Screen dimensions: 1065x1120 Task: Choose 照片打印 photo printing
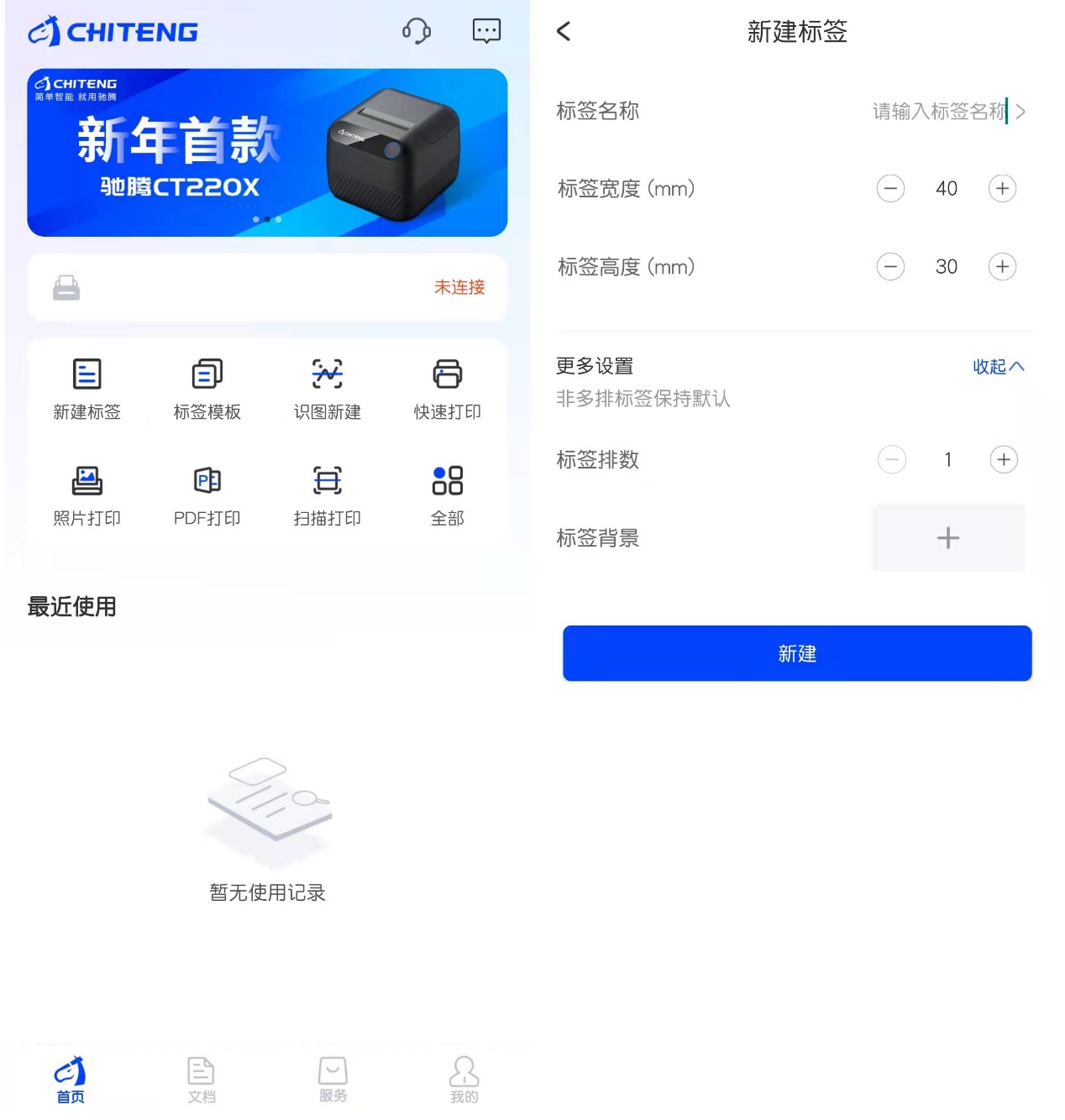coord(87,495)
